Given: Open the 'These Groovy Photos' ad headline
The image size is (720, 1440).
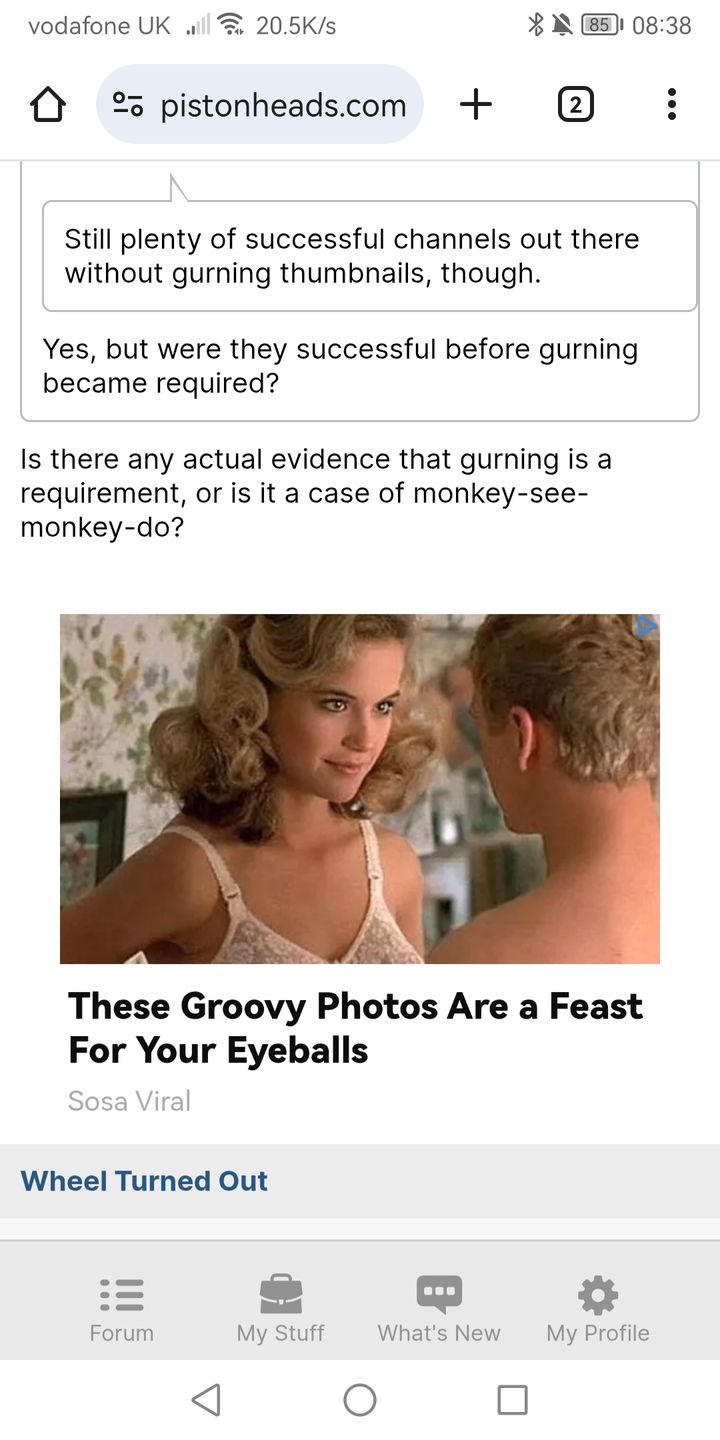Looking at the screenshot, I should click(x=355, y=1028).
